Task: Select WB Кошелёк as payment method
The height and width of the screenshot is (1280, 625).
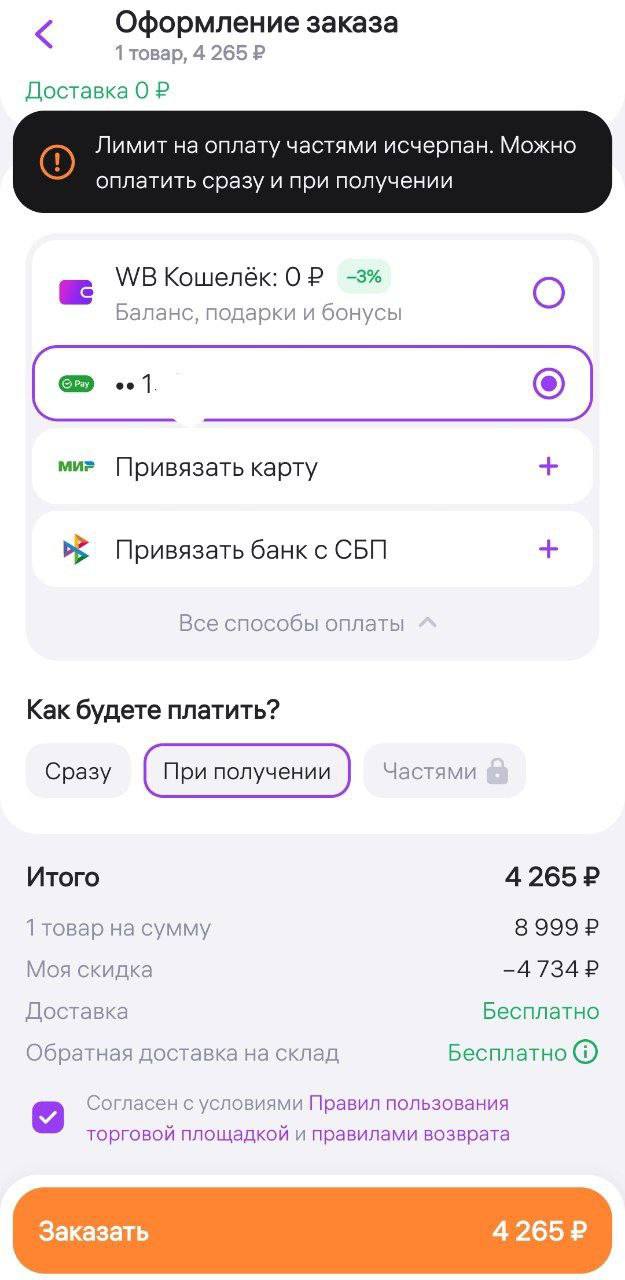Action: pyautogui.click(x=548, y=292)
